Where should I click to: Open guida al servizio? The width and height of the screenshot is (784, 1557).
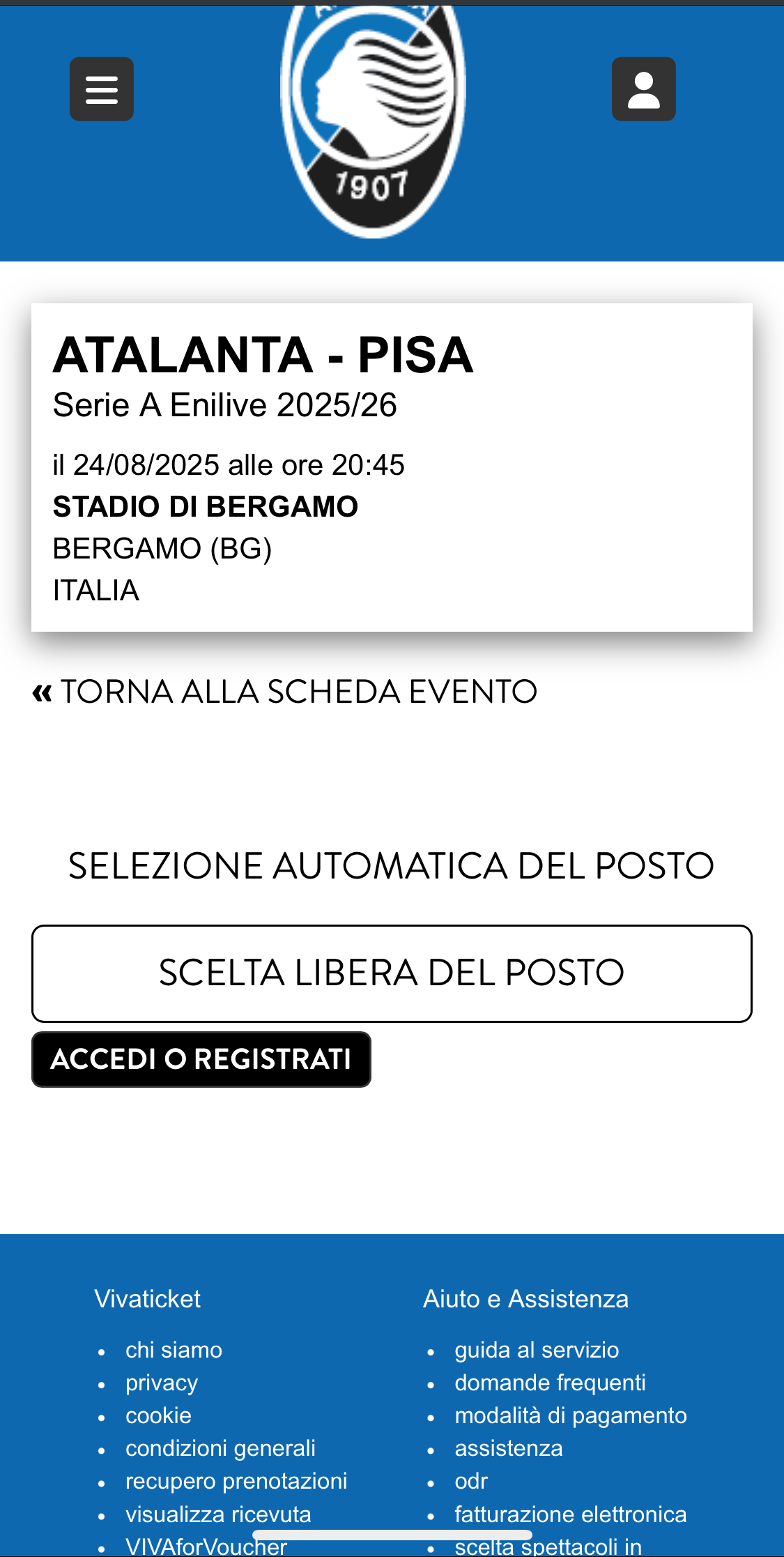click(537, 1350)
